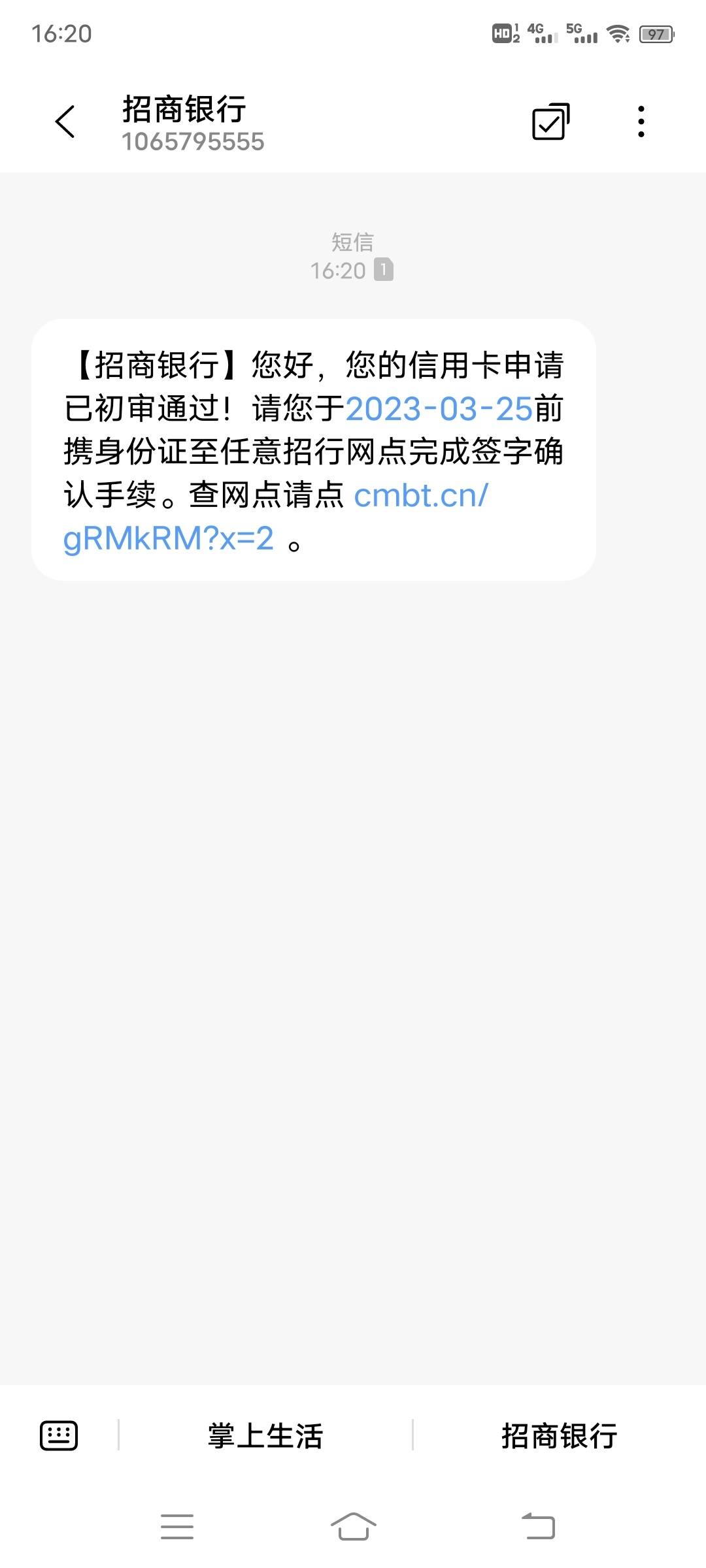Open the cmbt.cn/gRMkRM link
The image size is (706, 1568).
(x=276, y=516)
